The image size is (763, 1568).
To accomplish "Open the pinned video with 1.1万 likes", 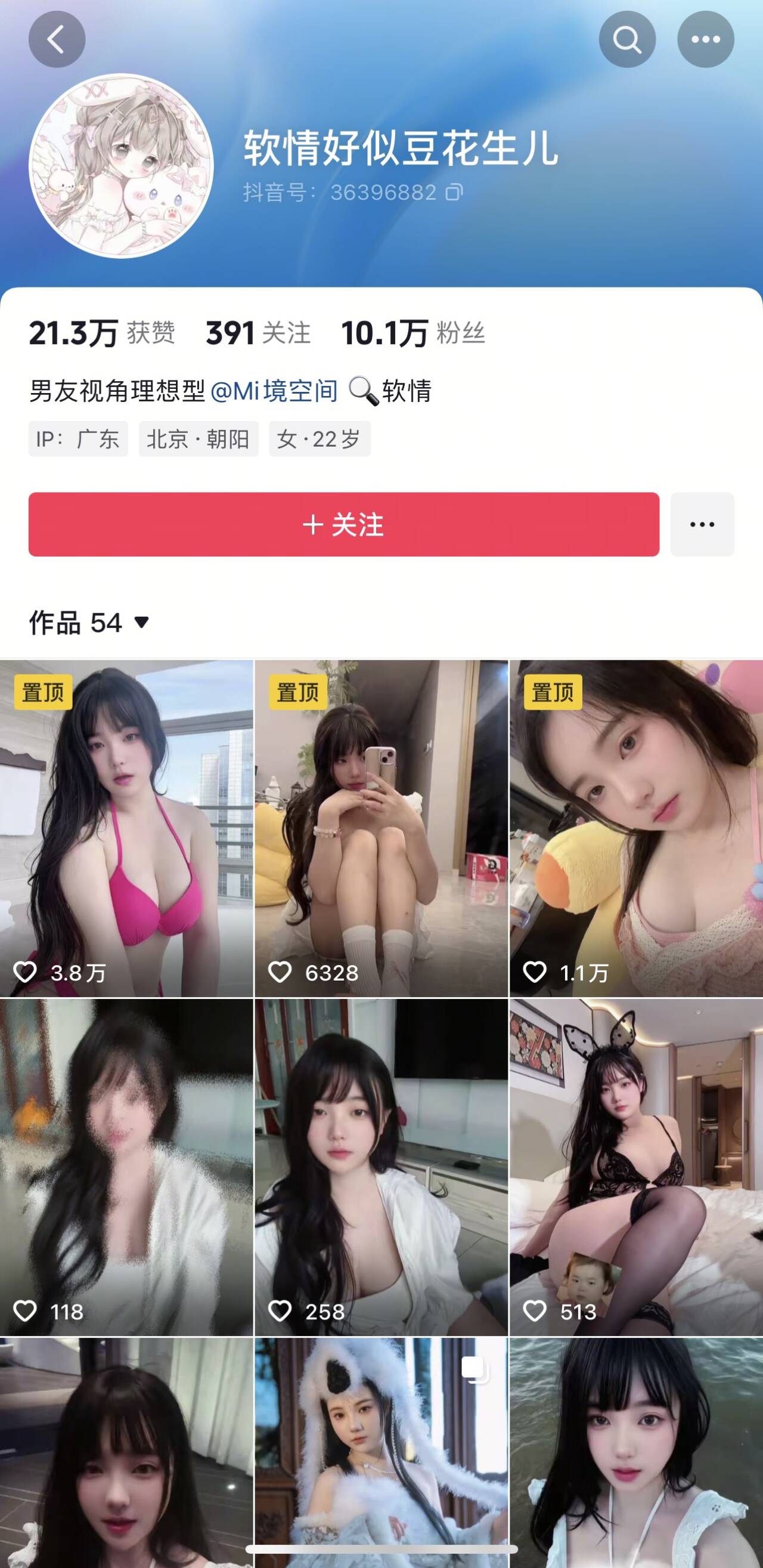I will pos(636,828).
